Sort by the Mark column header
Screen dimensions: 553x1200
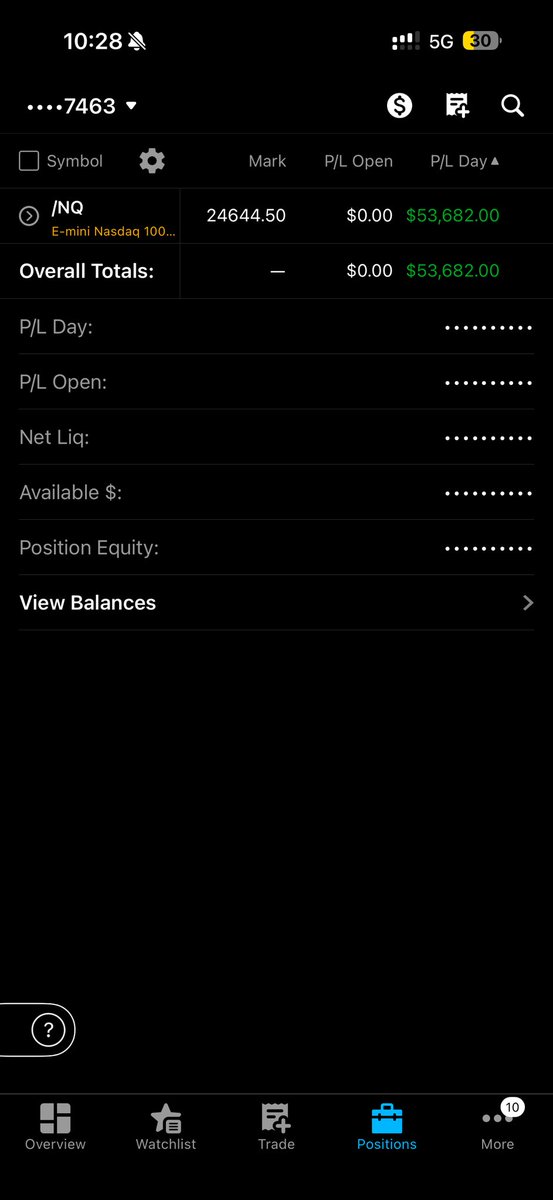267,161
